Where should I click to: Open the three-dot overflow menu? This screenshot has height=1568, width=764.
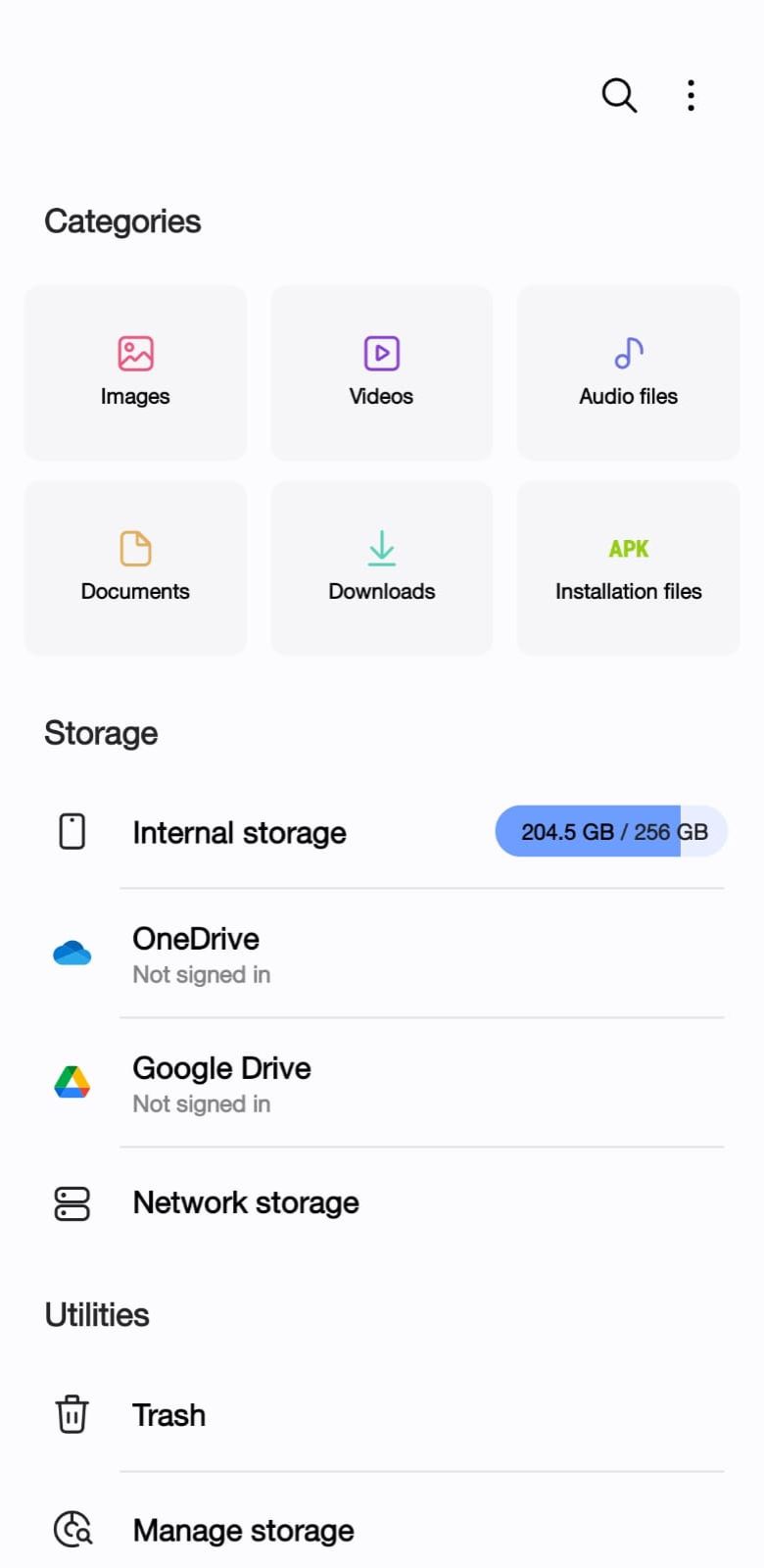pos(691,95)
